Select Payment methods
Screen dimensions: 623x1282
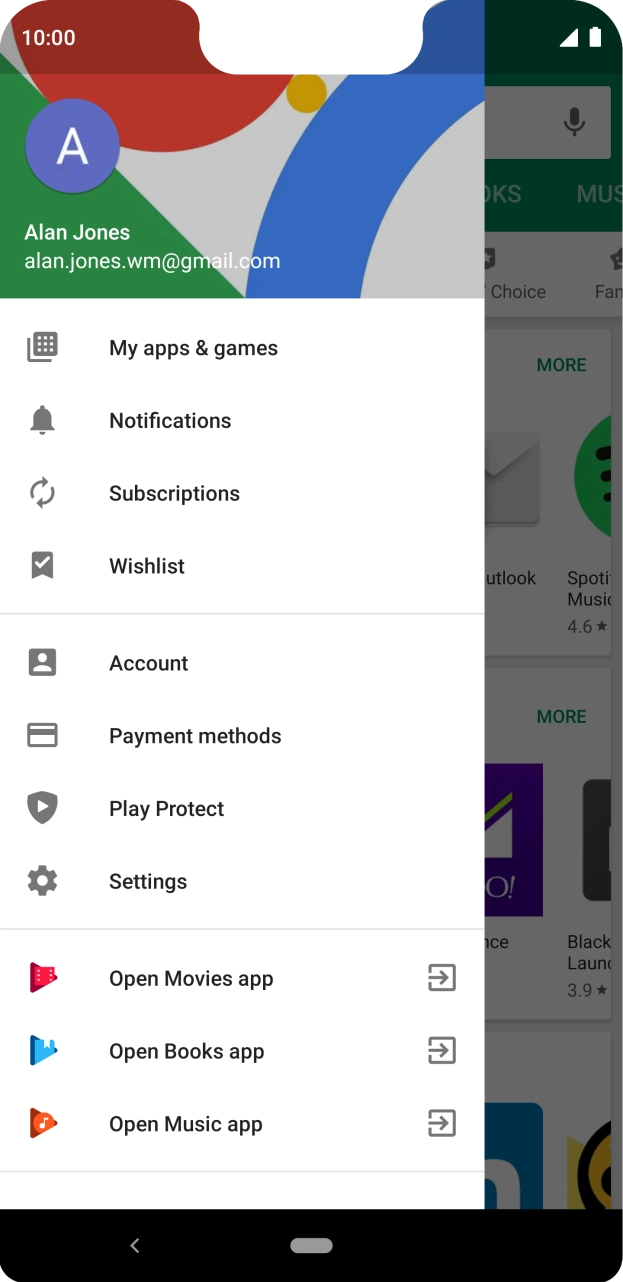(x=195, y=736)
